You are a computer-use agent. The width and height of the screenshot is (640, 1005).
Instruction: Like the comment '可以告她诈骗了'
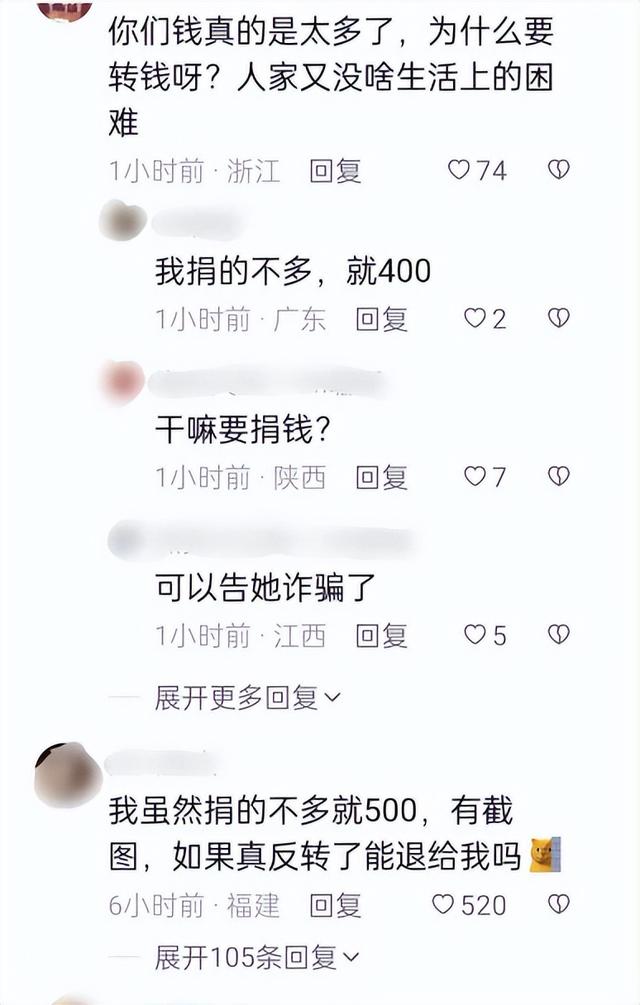(x=474, y=634)
